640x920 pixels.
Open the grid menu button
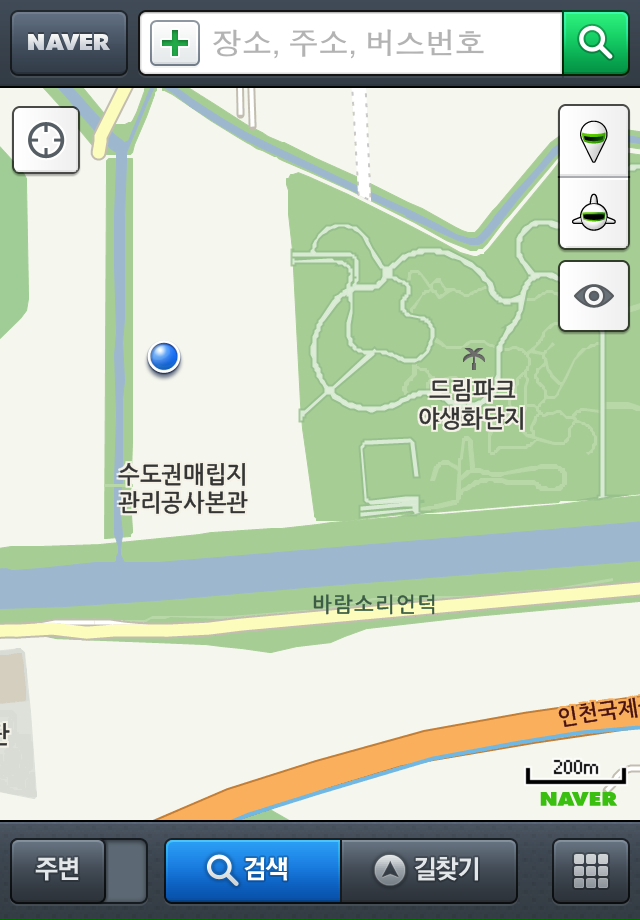point(590,870)
